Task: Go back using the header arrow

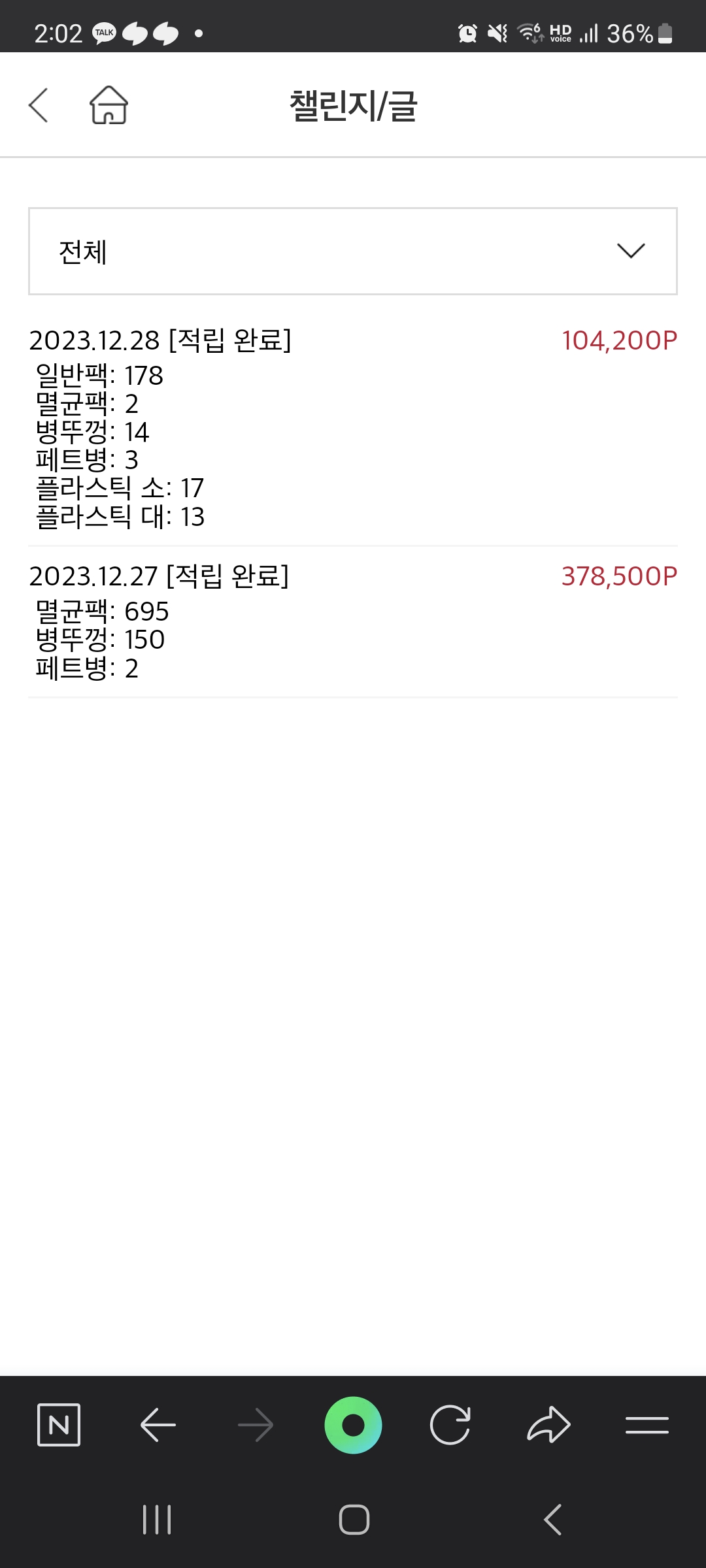Action: [39, 105]
